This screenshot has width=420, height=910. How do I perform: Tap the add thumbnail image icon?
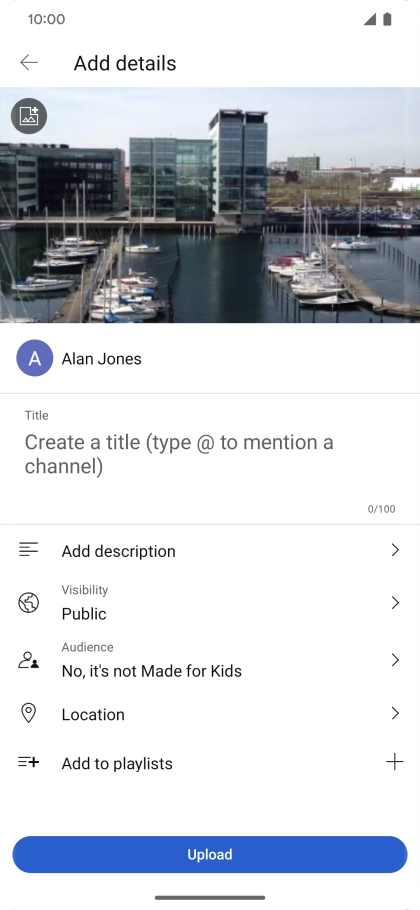(x=29, y=116)
